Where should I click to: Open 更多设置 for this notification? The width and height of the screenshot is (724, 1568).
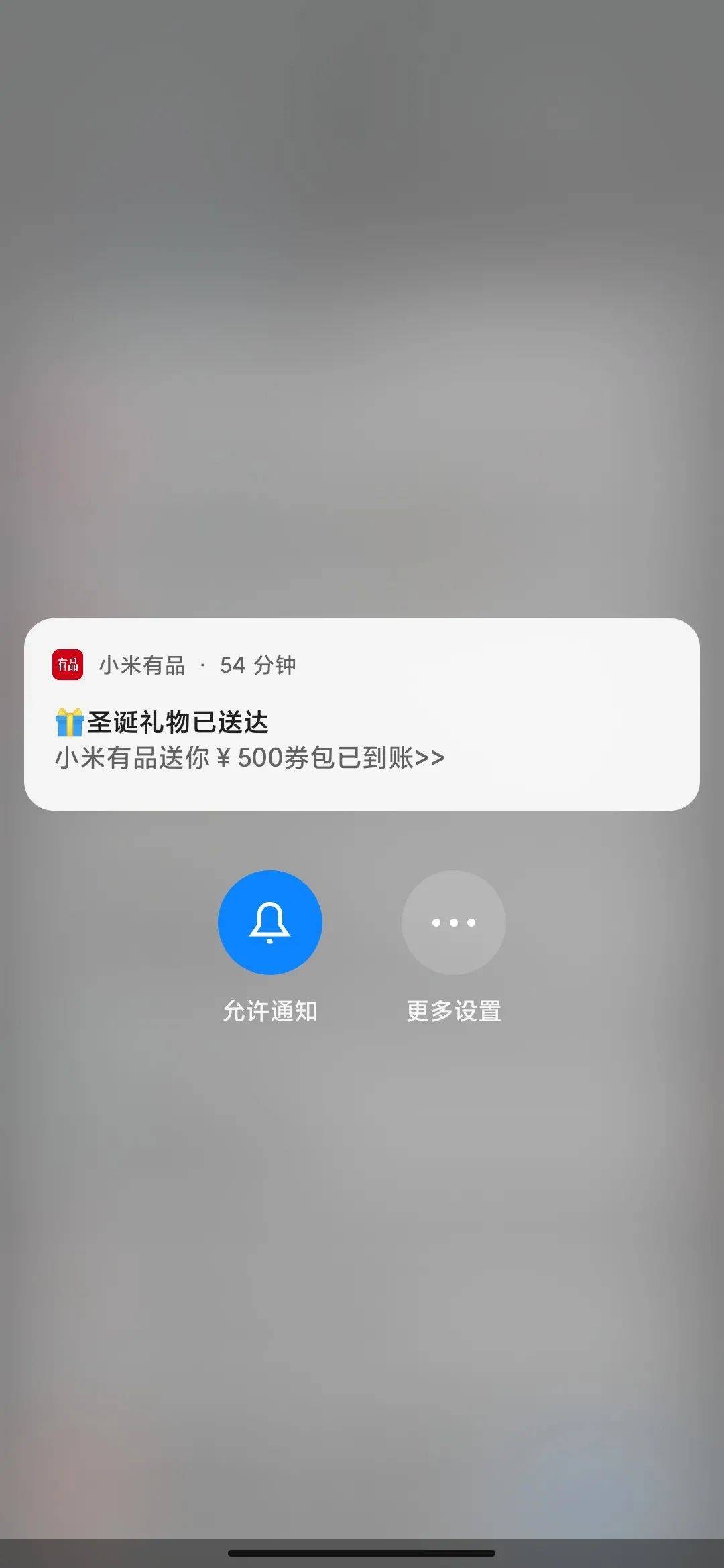[453, 922]
